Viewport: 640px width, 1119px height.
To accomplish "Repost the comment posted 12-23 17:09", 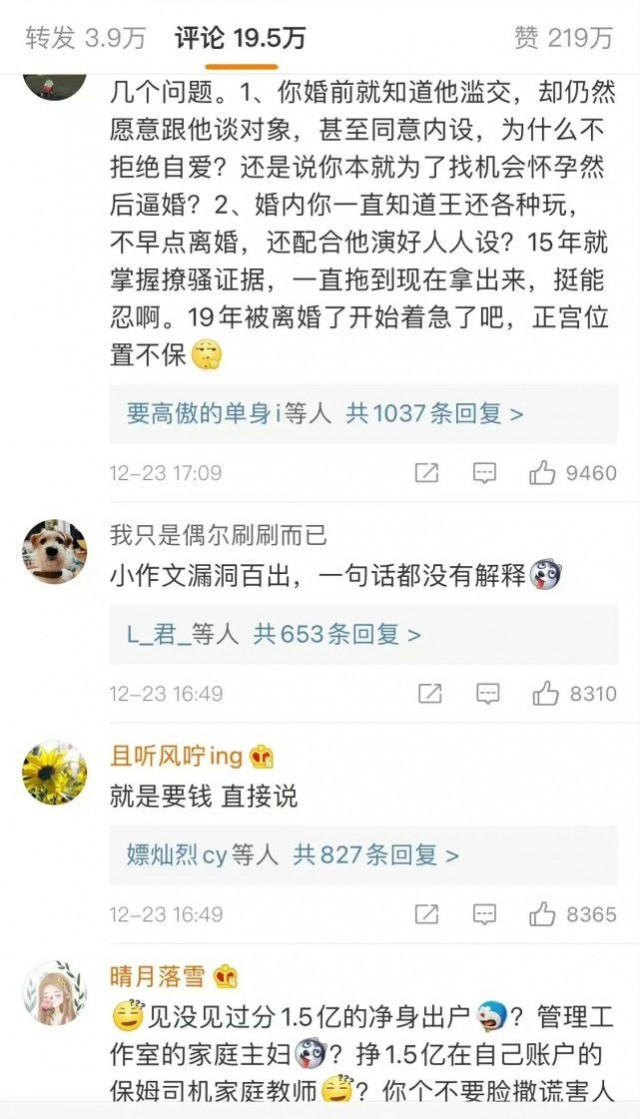I will tap(427, 473).
